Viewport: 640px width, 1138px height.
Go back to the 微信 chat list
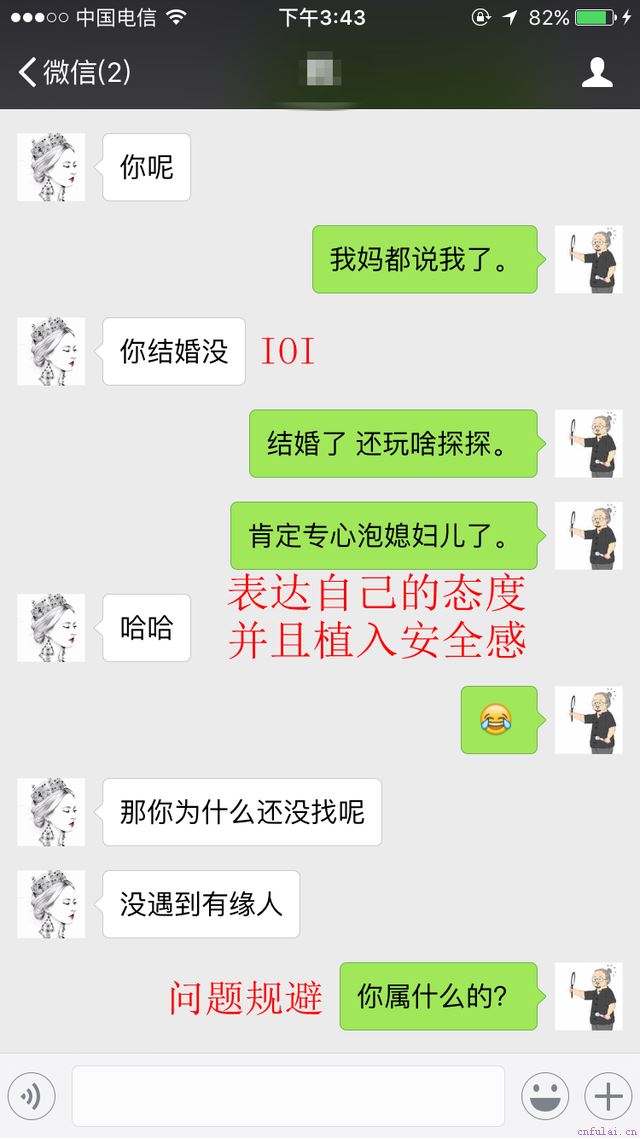point(73,72)
